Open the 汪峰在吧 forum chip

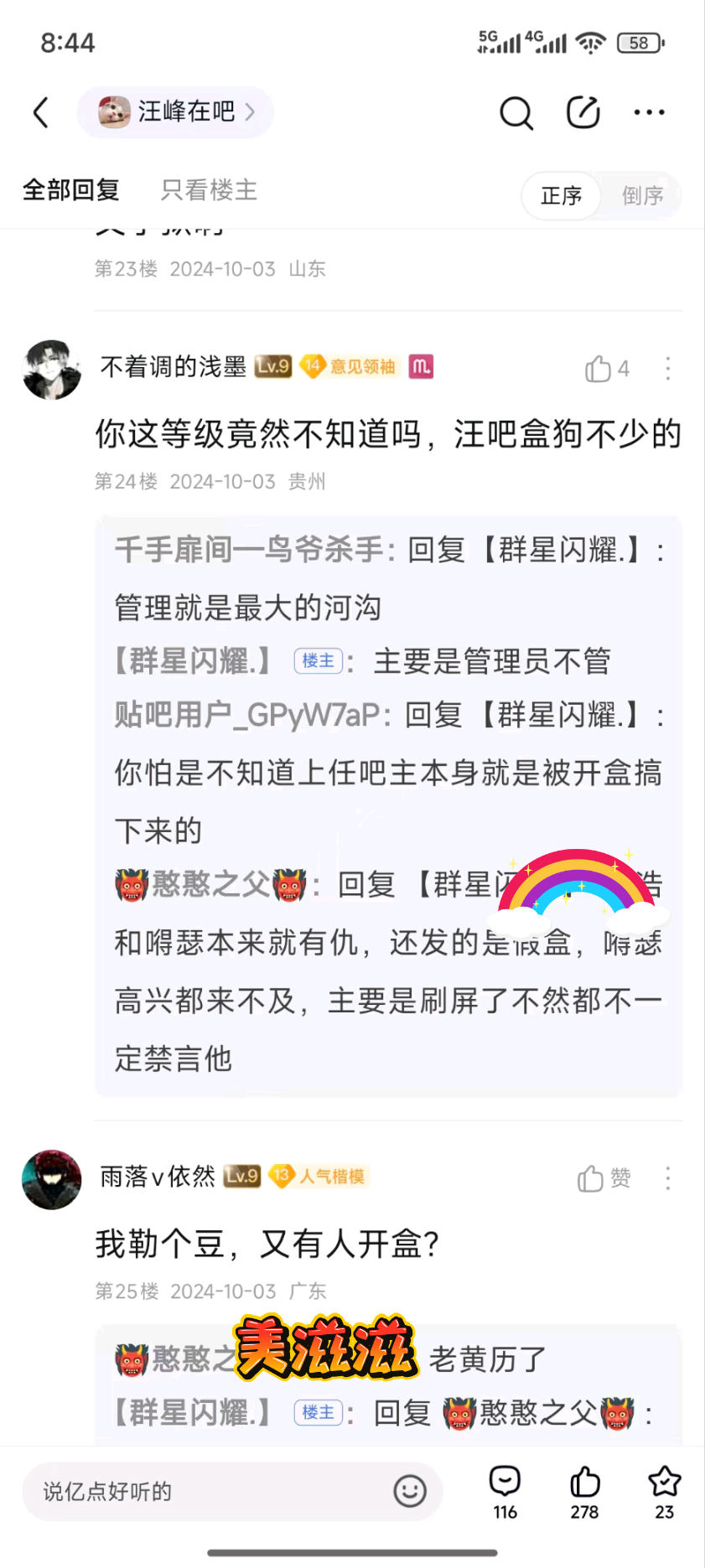(175, 111)
